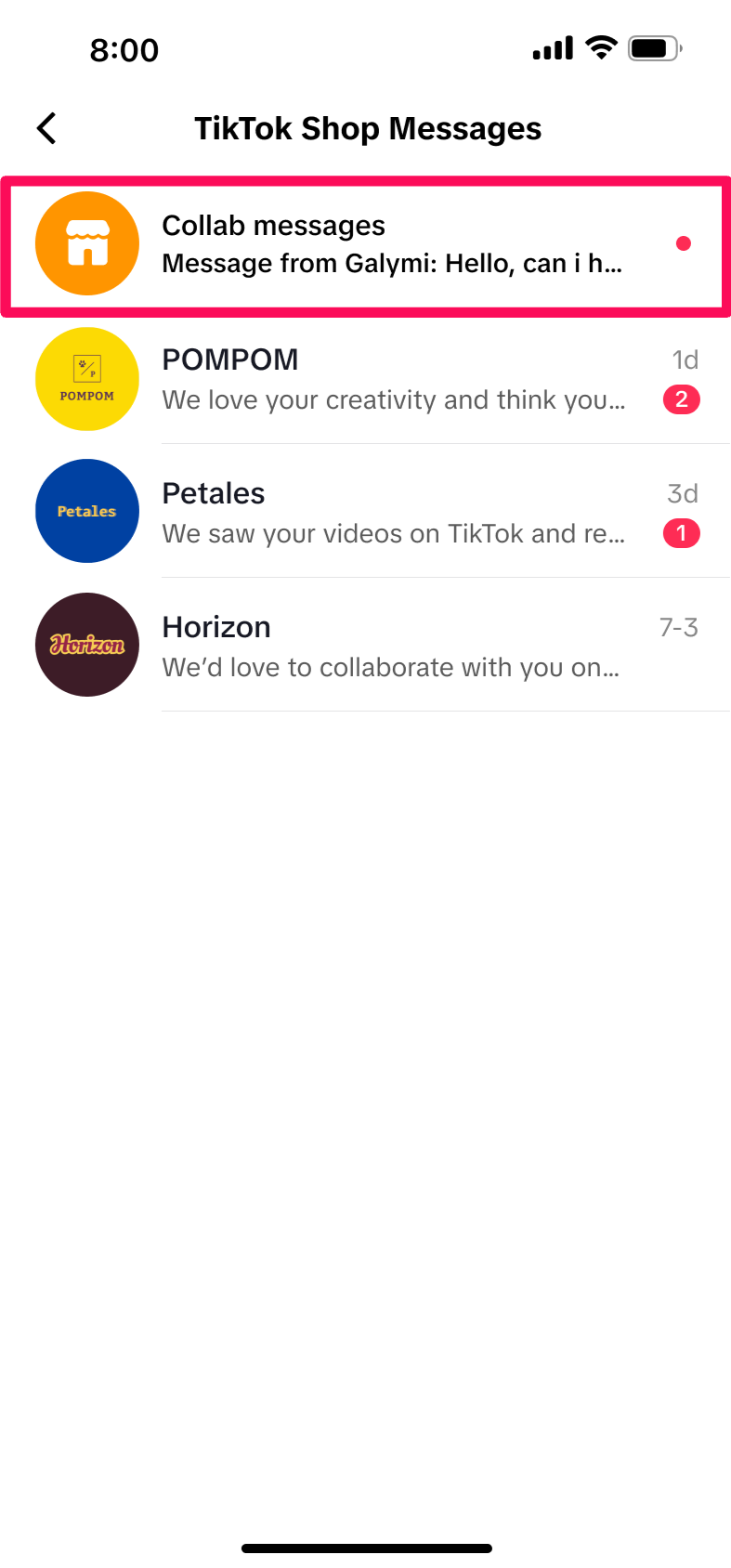
Task: Go back using the top-left arrow
Action: coord(46,128)
